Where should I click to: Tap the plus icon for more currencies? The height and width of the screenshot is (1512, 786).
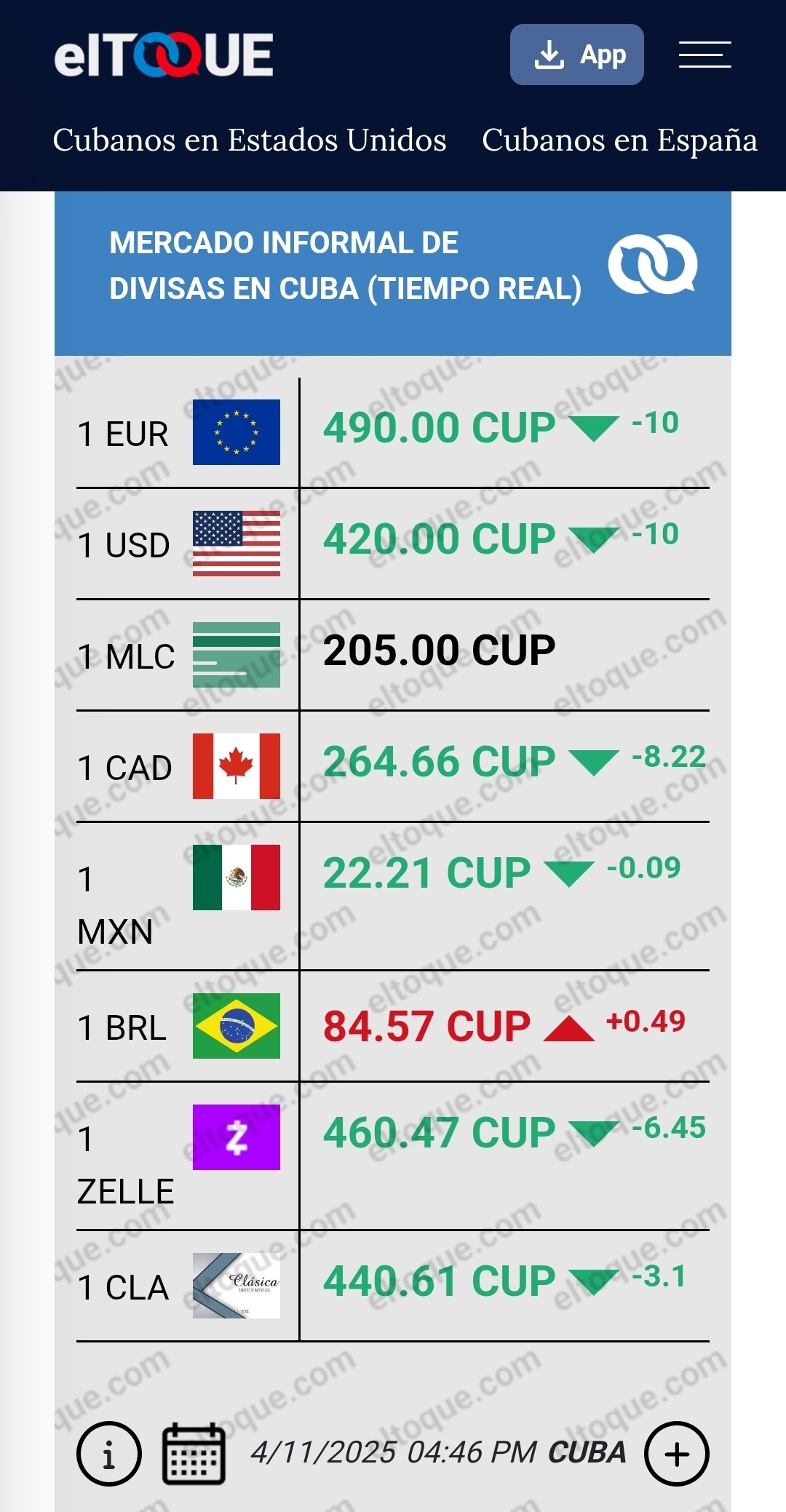pos(677,1454)
